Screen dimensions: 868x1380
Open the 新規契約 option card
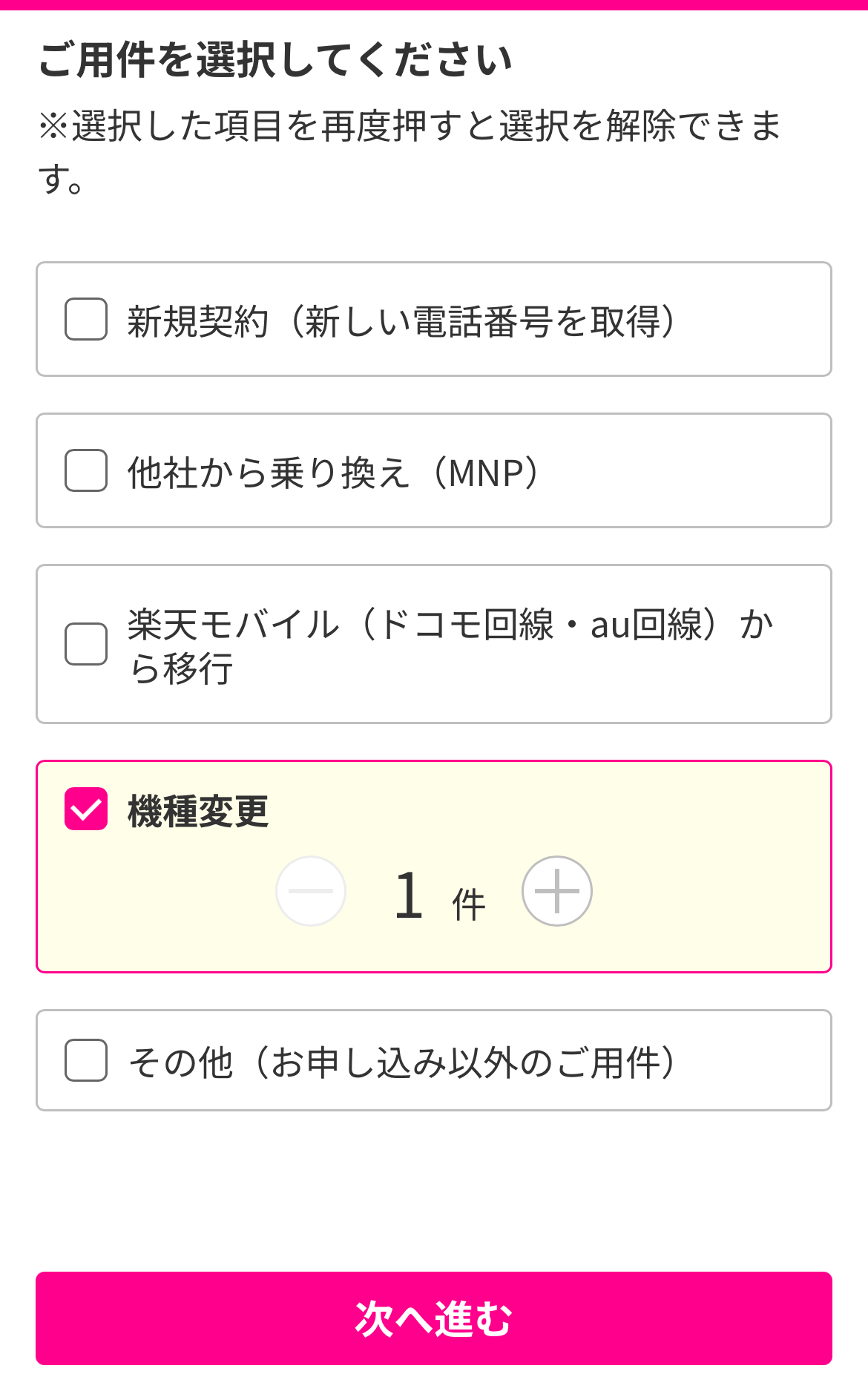[x=434, y=318]
